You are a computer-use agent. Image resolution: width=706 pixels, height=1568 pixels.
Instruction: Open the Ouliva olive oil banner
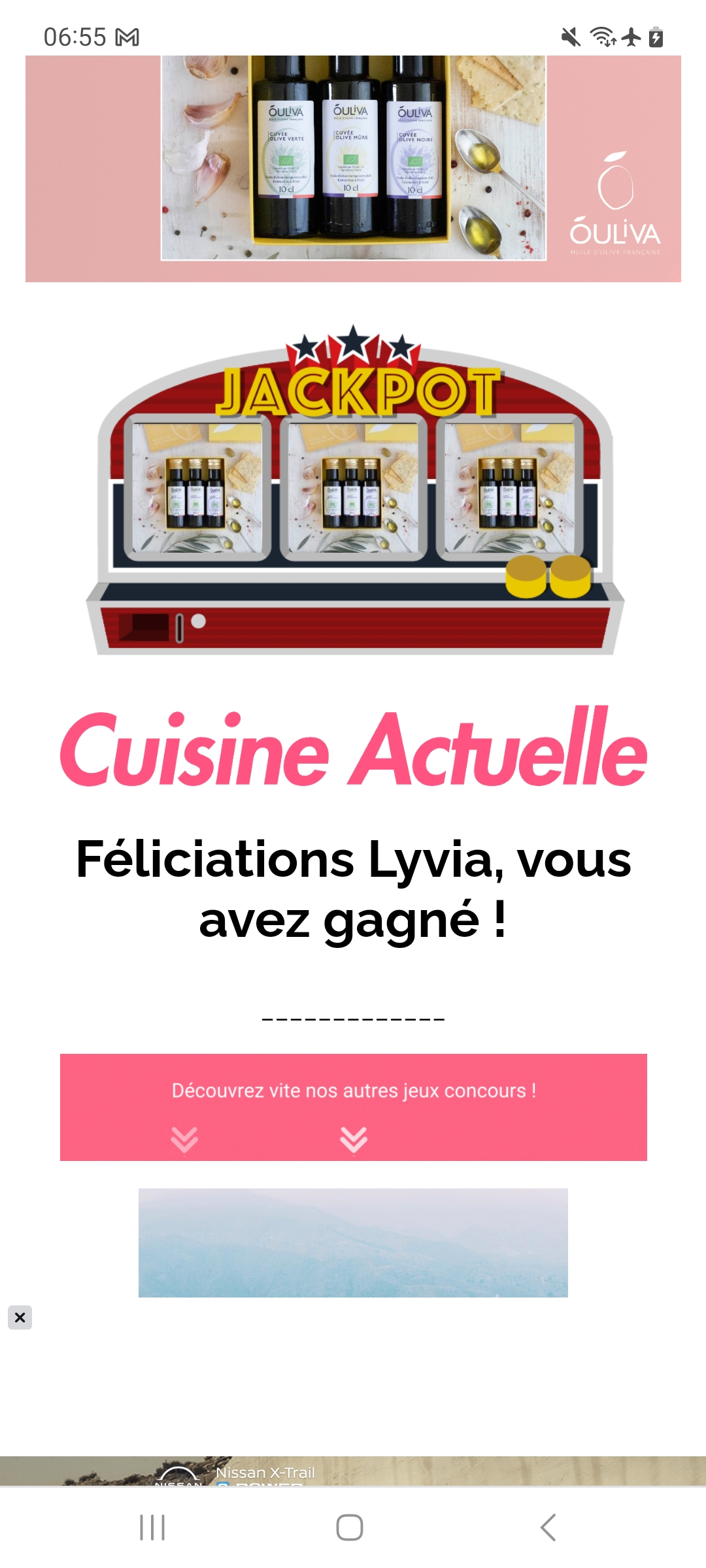click(x=353, y=169)
